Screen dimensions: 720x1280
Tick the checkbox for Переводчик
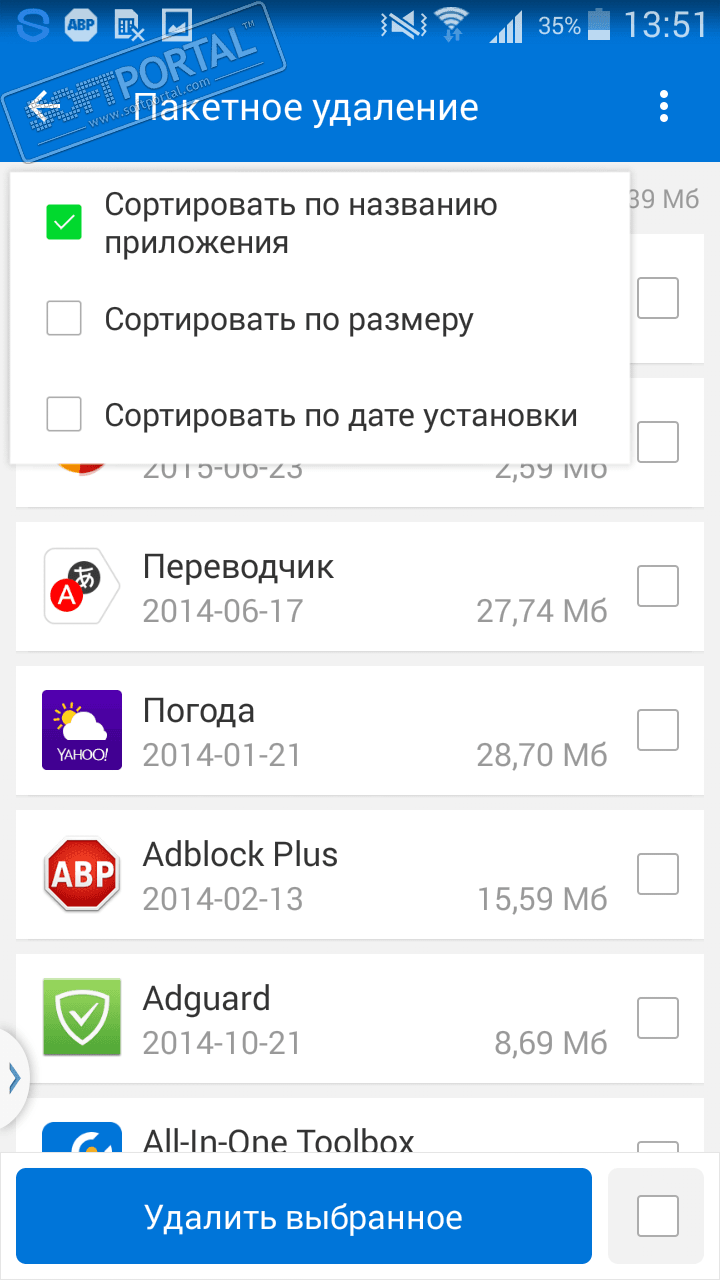658,586
